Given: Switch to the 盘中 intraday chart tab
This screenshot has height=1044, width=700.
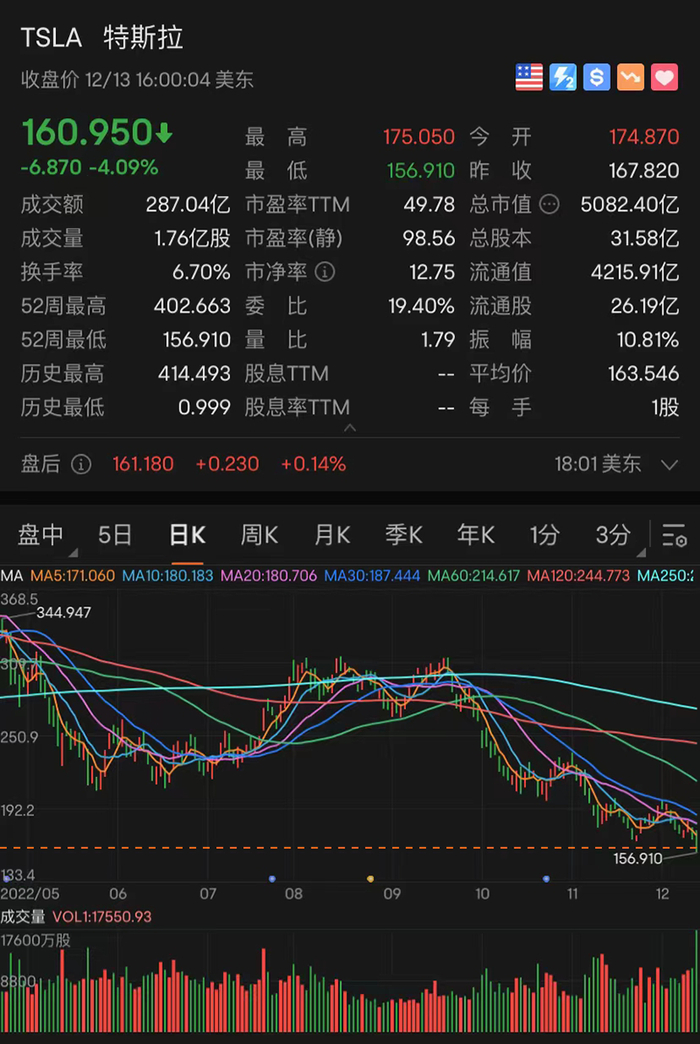Looking at the screenshot, I should click(41, 535).
